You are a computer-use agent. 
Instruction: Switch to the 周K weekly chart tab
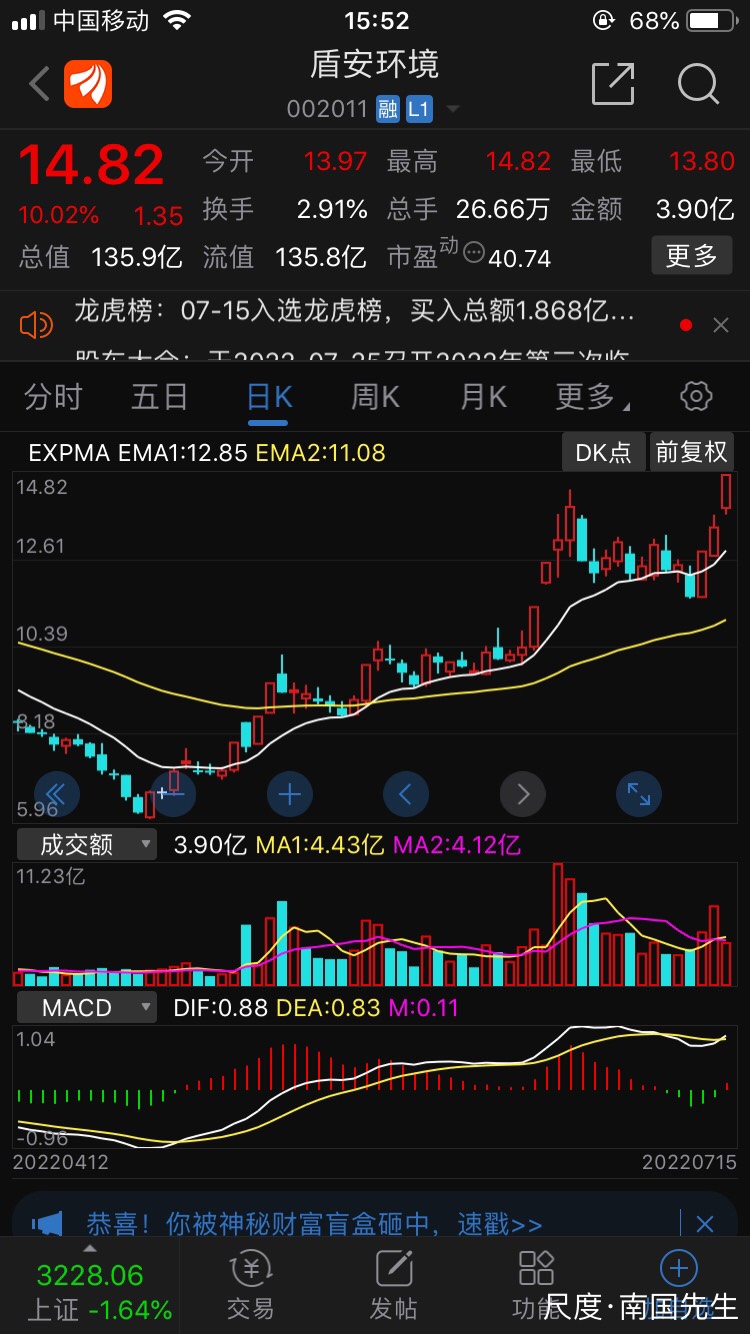click(x=373, y=397)
